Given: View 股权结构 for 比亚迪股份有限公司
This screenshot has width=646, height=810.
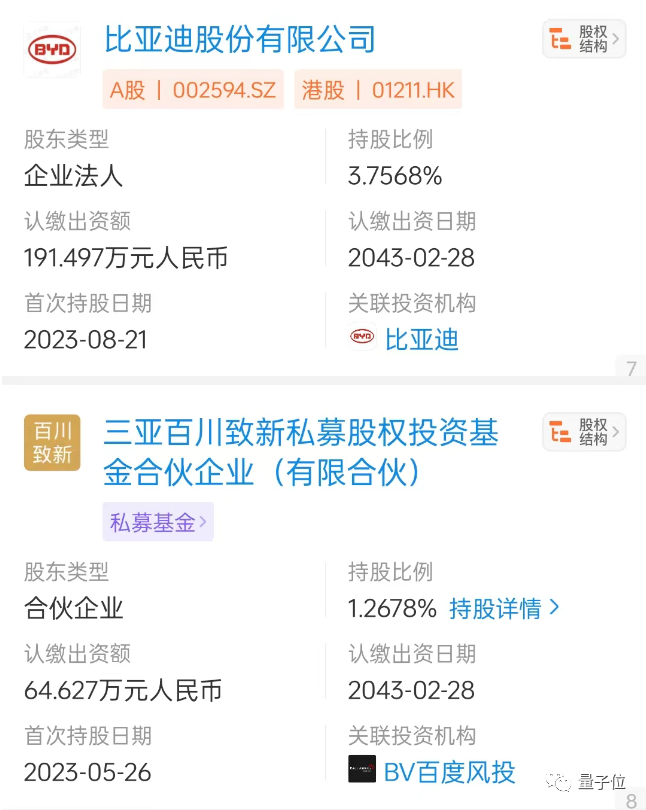Looking at the screenshot, I should click(x=584, y=40).
